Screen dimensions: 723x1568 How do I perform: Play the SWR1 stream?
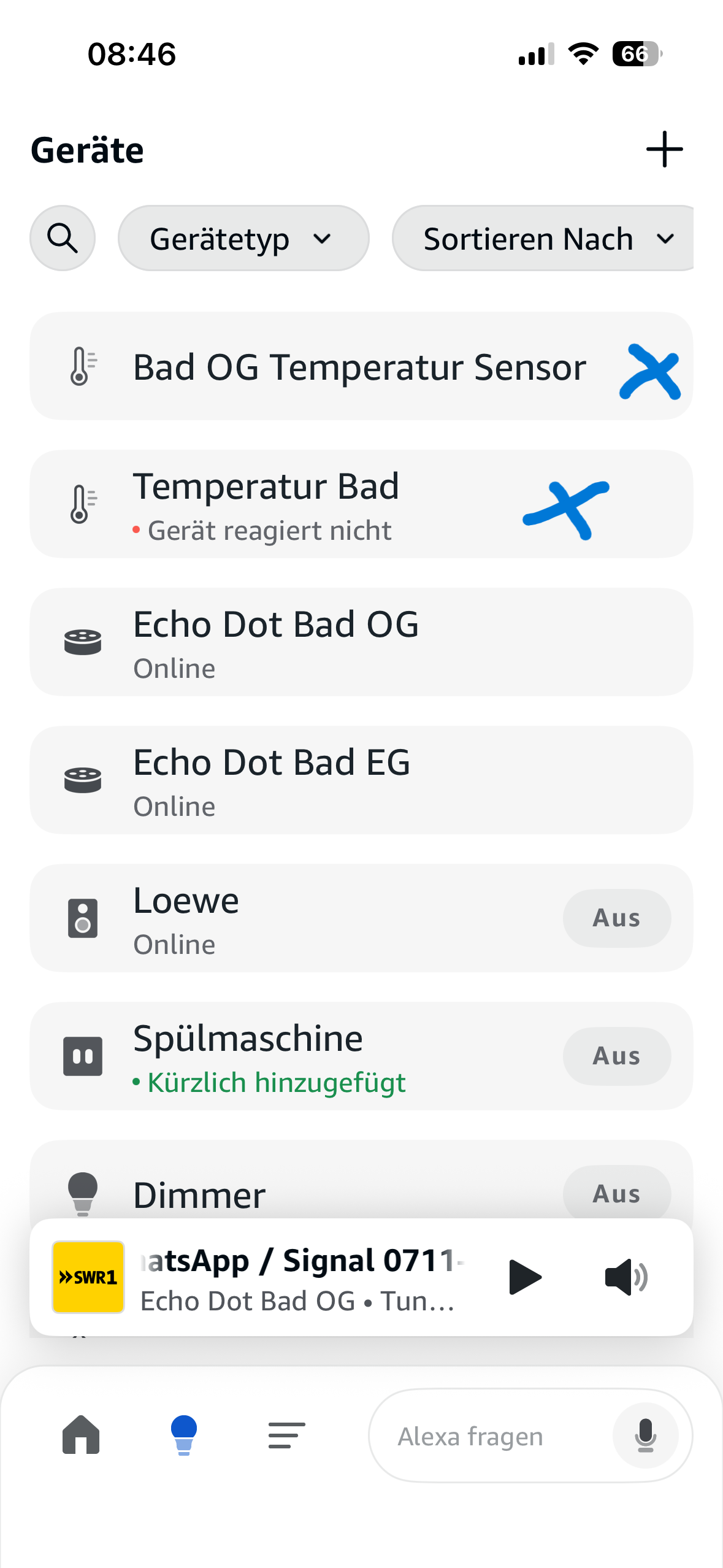point(525,1277)
